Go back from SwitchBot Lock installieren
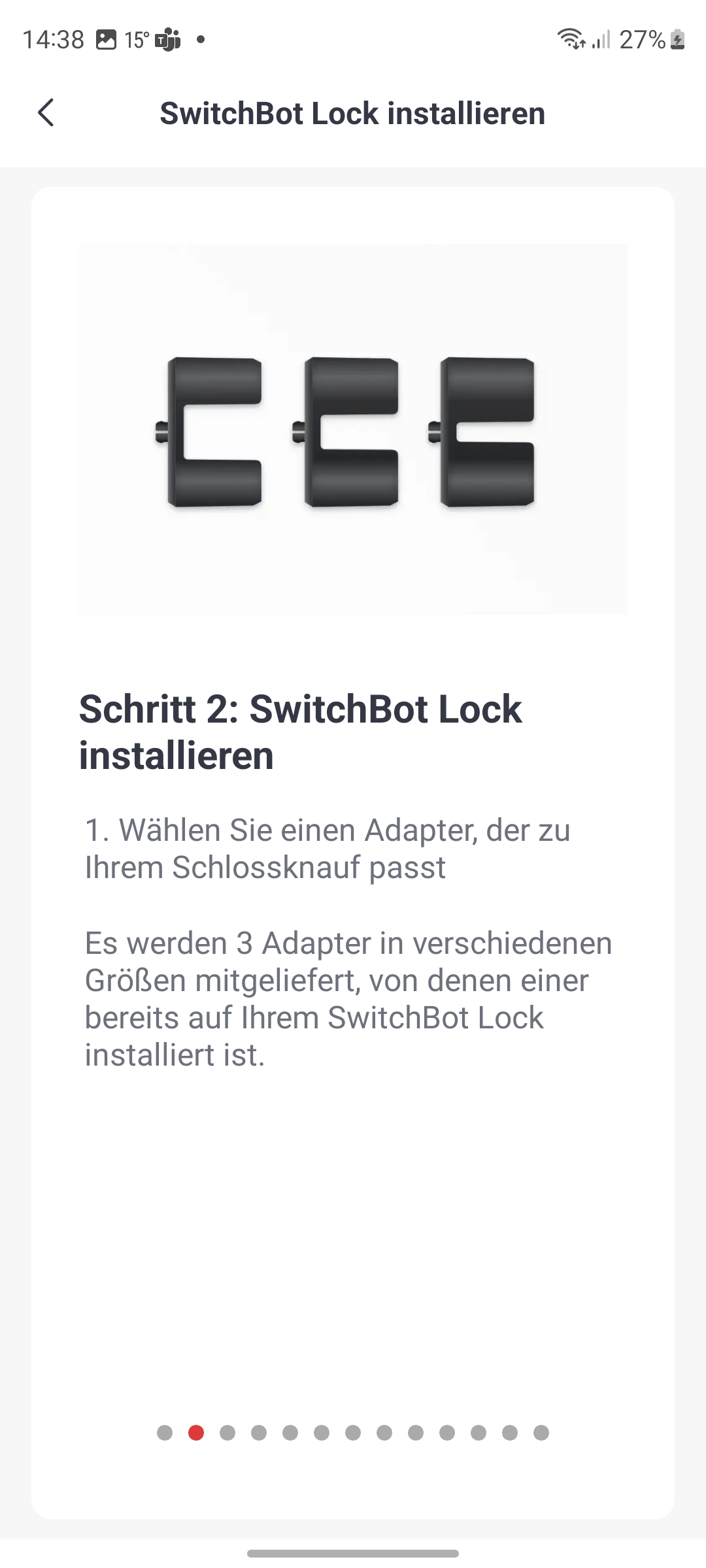Image resolution: width=706 pixels, height=1568 pixels. 46,113
